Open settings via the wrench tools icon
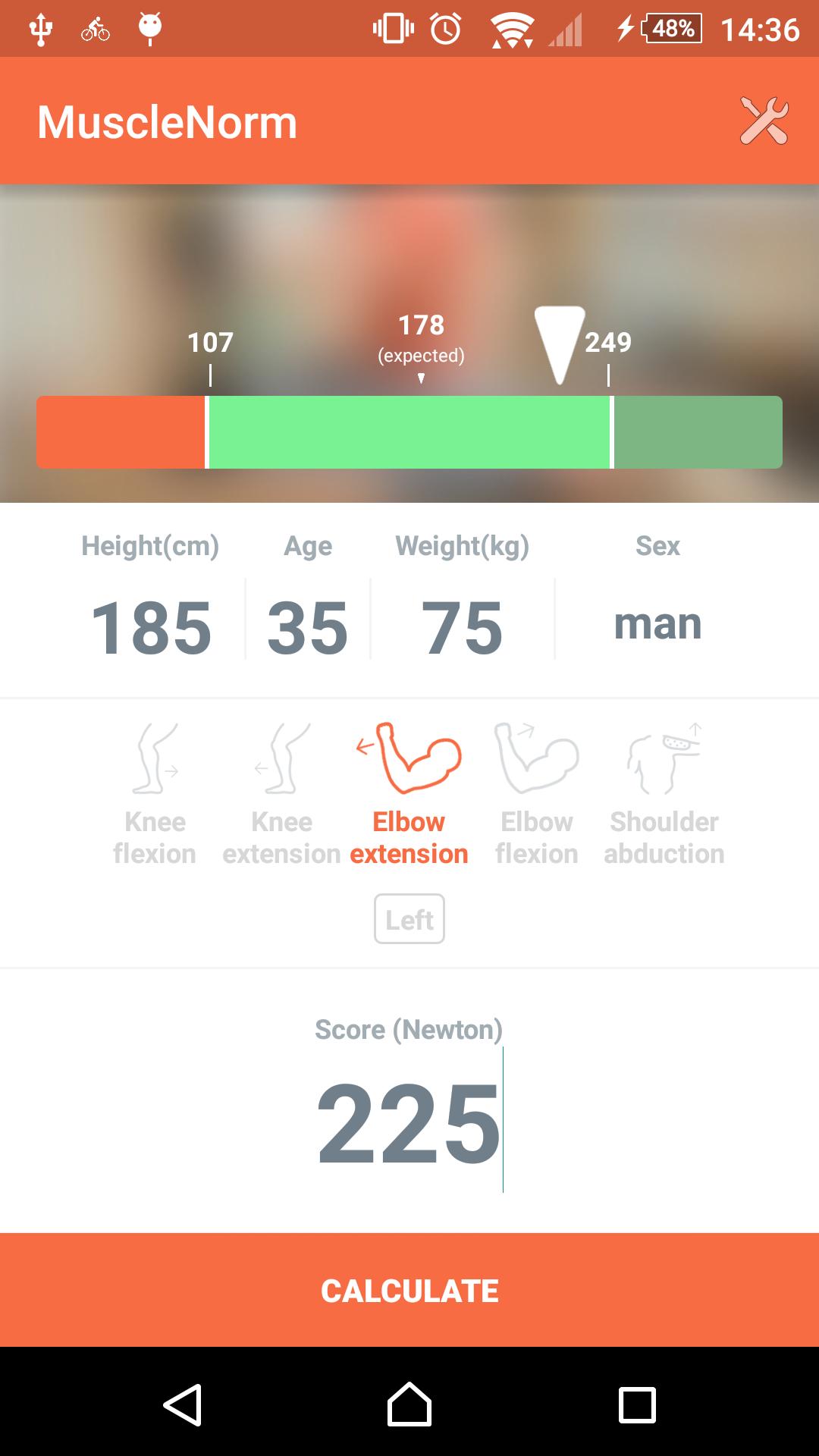The image size is (819, 1456). tap(766, 121)
